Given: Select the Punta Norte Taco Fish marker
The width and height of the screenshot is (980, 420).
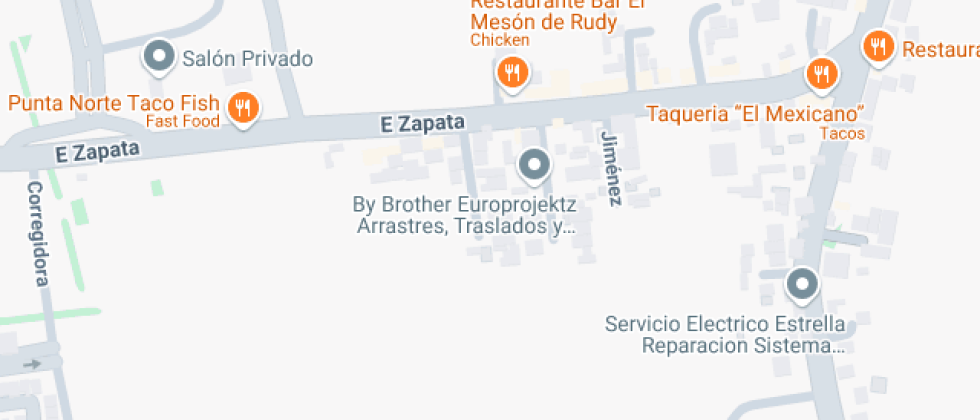Looking at the screenshot, I should pyautogui.click(x=243, y=106).
